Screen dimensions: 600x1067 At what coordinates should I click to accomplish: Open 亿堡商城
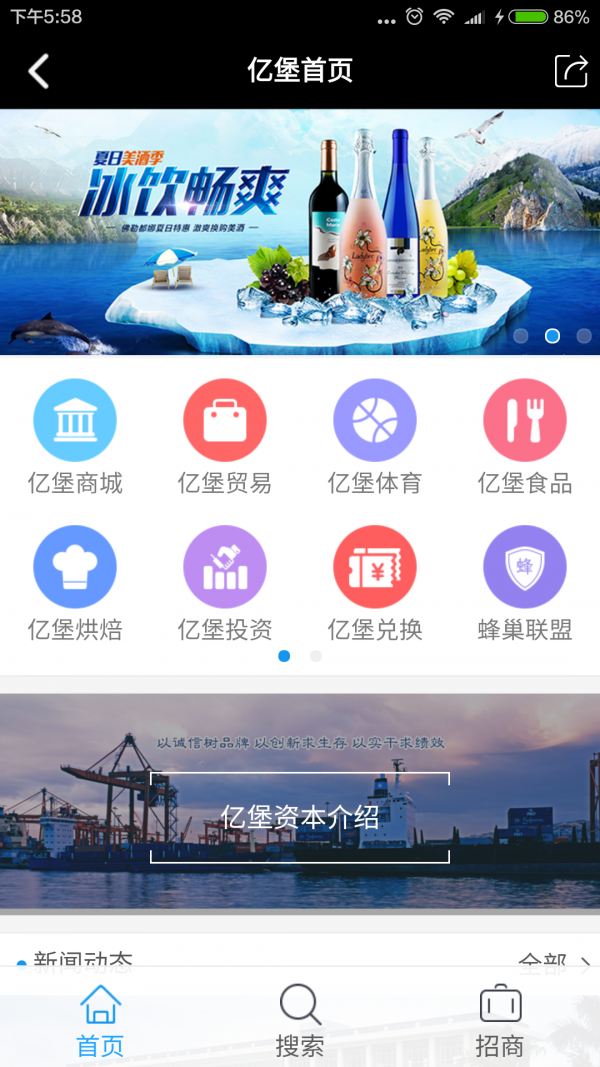pos(75,437)
